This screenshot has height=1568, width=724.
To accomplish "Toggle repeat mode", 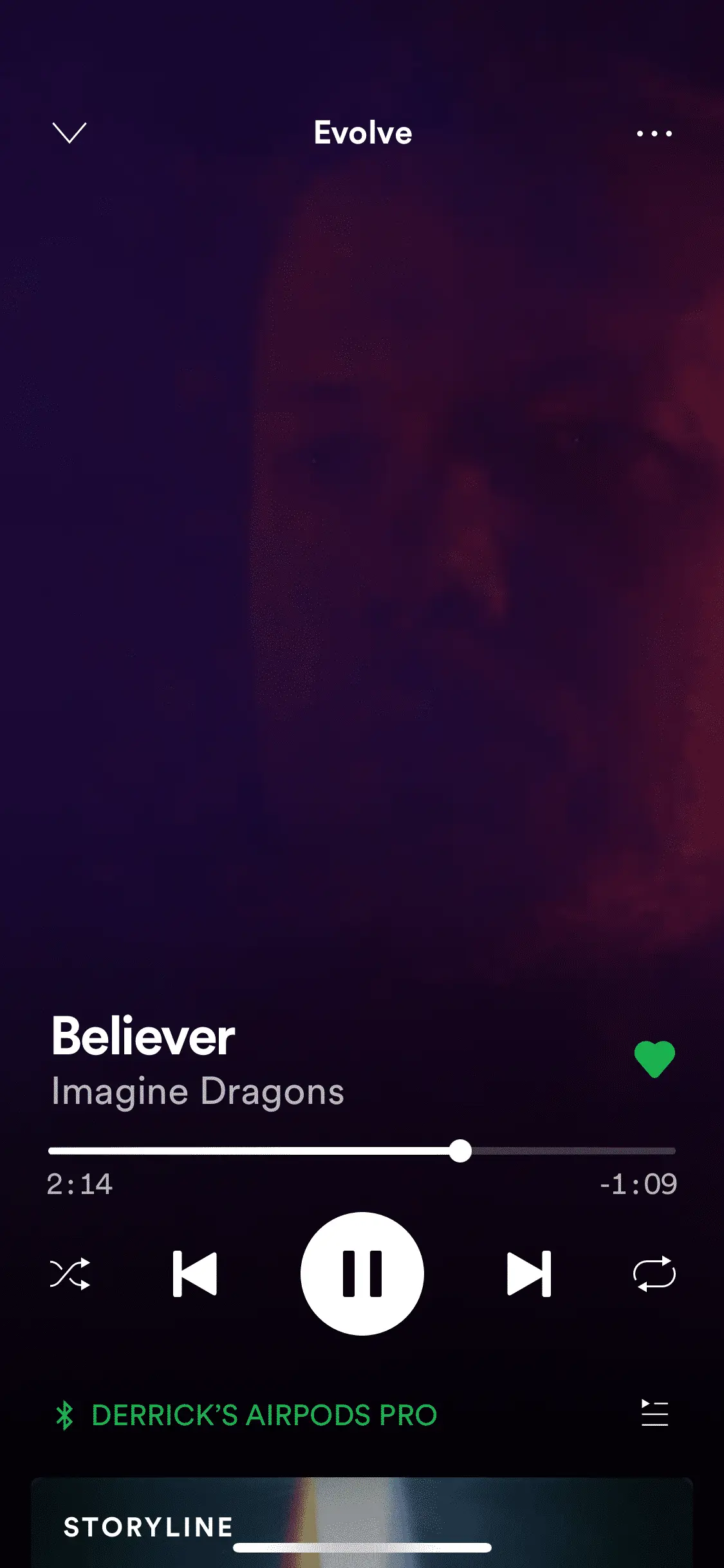I will (x=654, y=1273).
